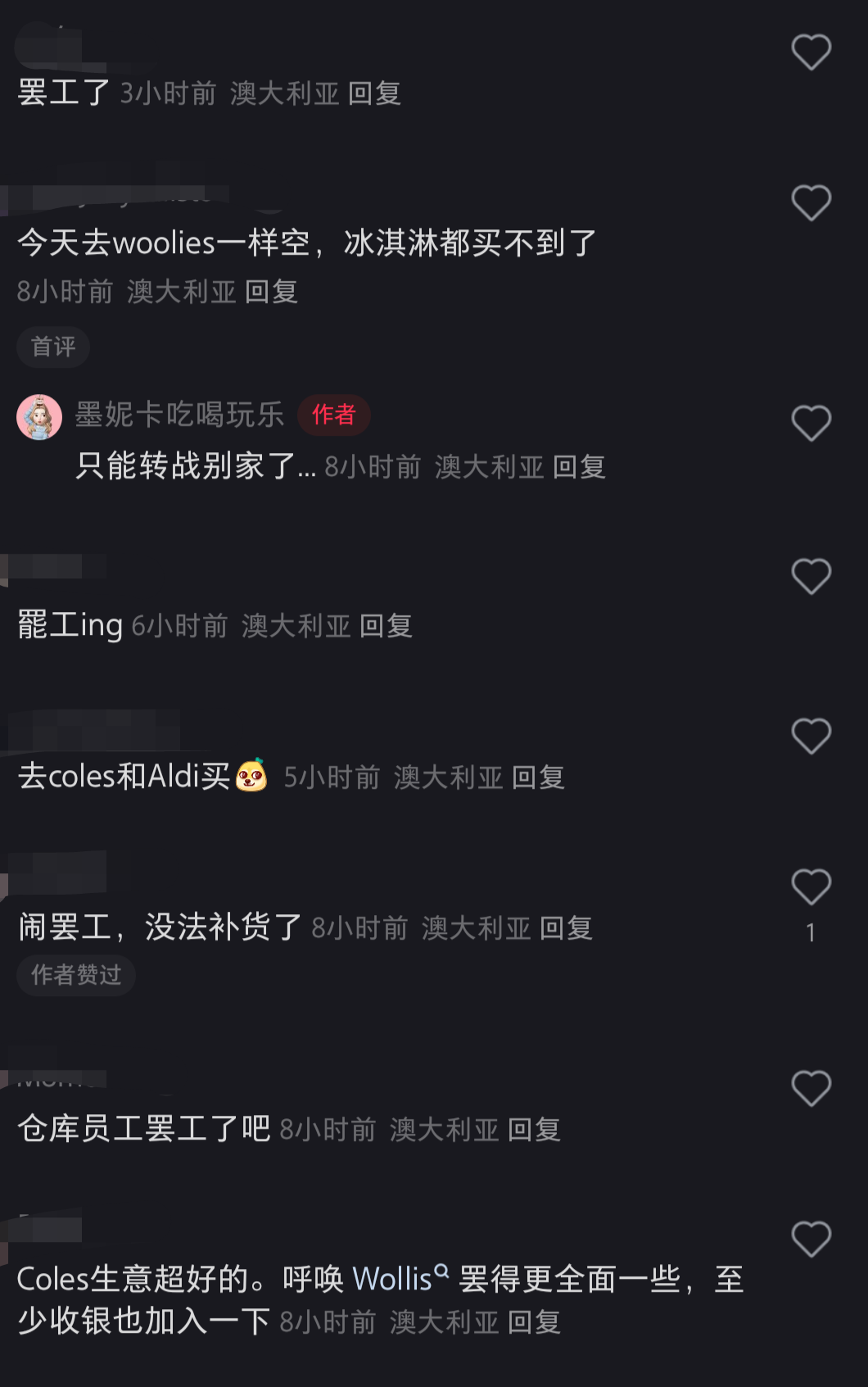
Task: Like the woolies ice cream comment
Action: click(x=811, y=203)
